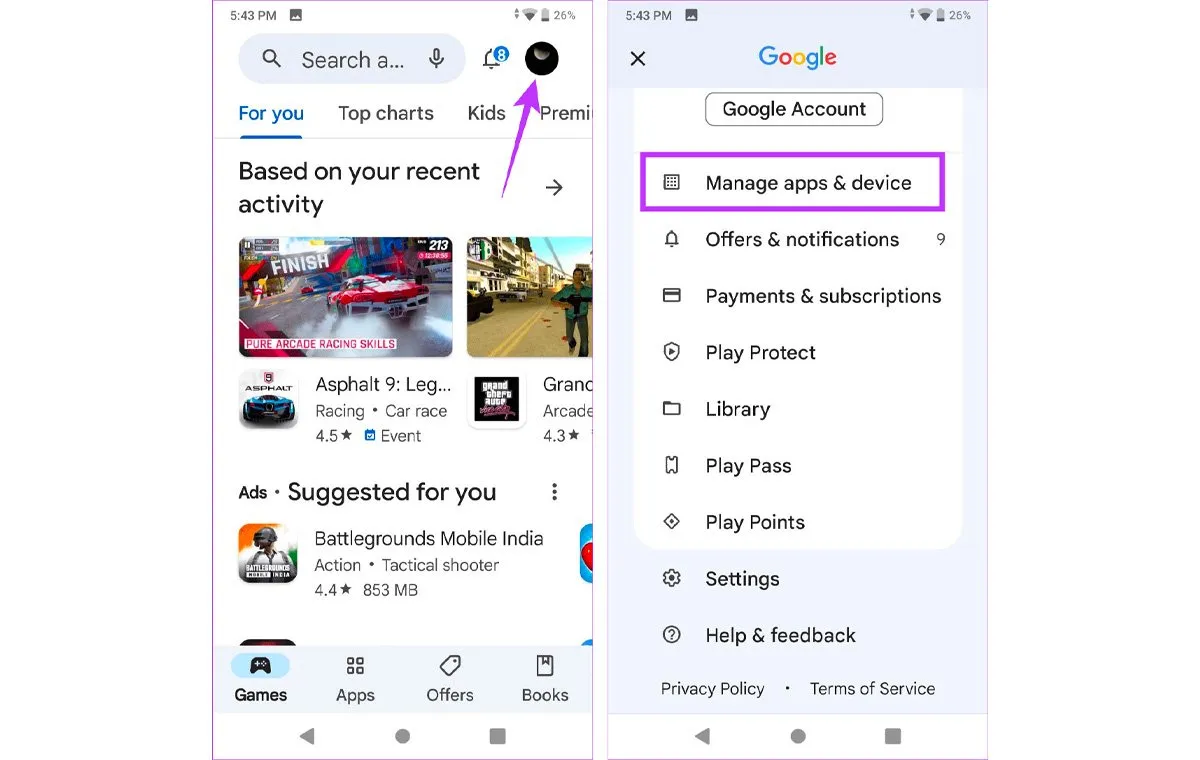Screen dimensions: 1200x760
Task: Open the profile avatar in Play Store
Action: [541, 59]
